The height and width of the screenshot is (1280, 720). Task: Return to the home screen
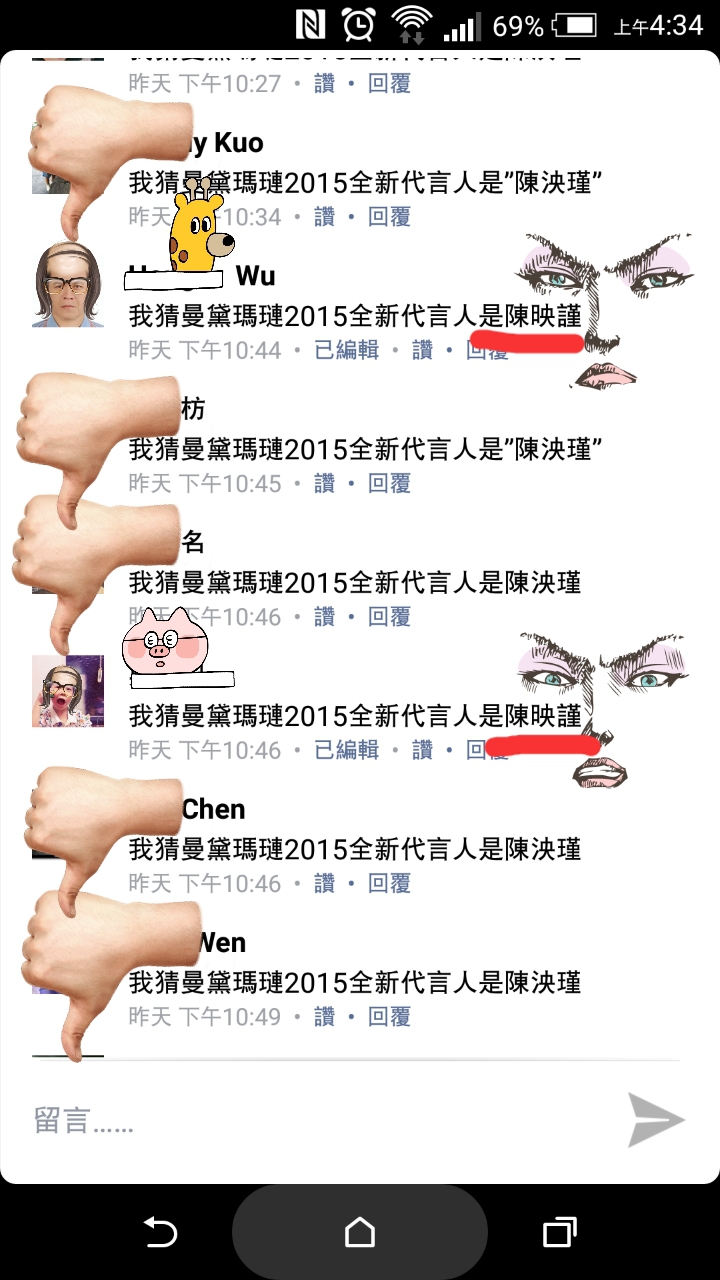[360, 1232]
